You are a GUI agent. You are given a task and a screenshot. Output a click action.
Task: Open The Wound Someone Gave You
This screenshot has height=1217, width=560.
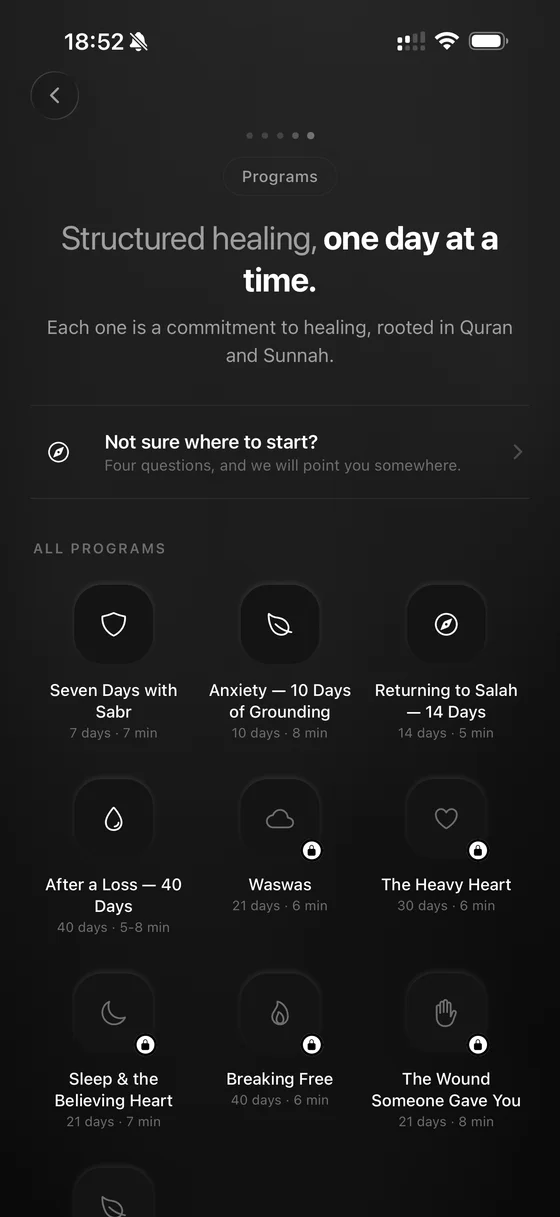[x=446, y=1050]
